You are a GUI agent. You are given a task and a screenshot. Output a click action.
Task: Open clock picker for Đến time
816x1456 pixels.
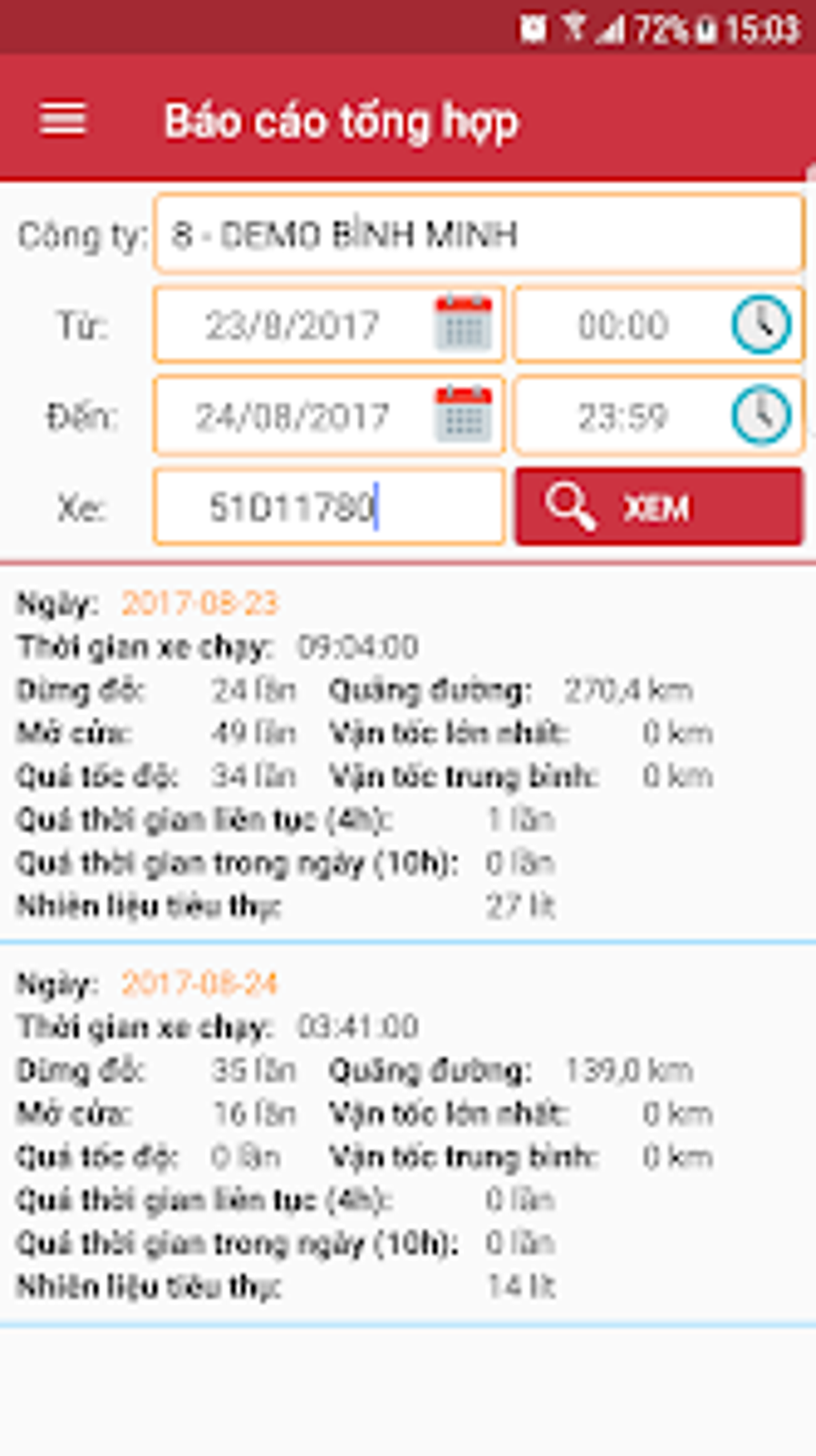(761, 415)
